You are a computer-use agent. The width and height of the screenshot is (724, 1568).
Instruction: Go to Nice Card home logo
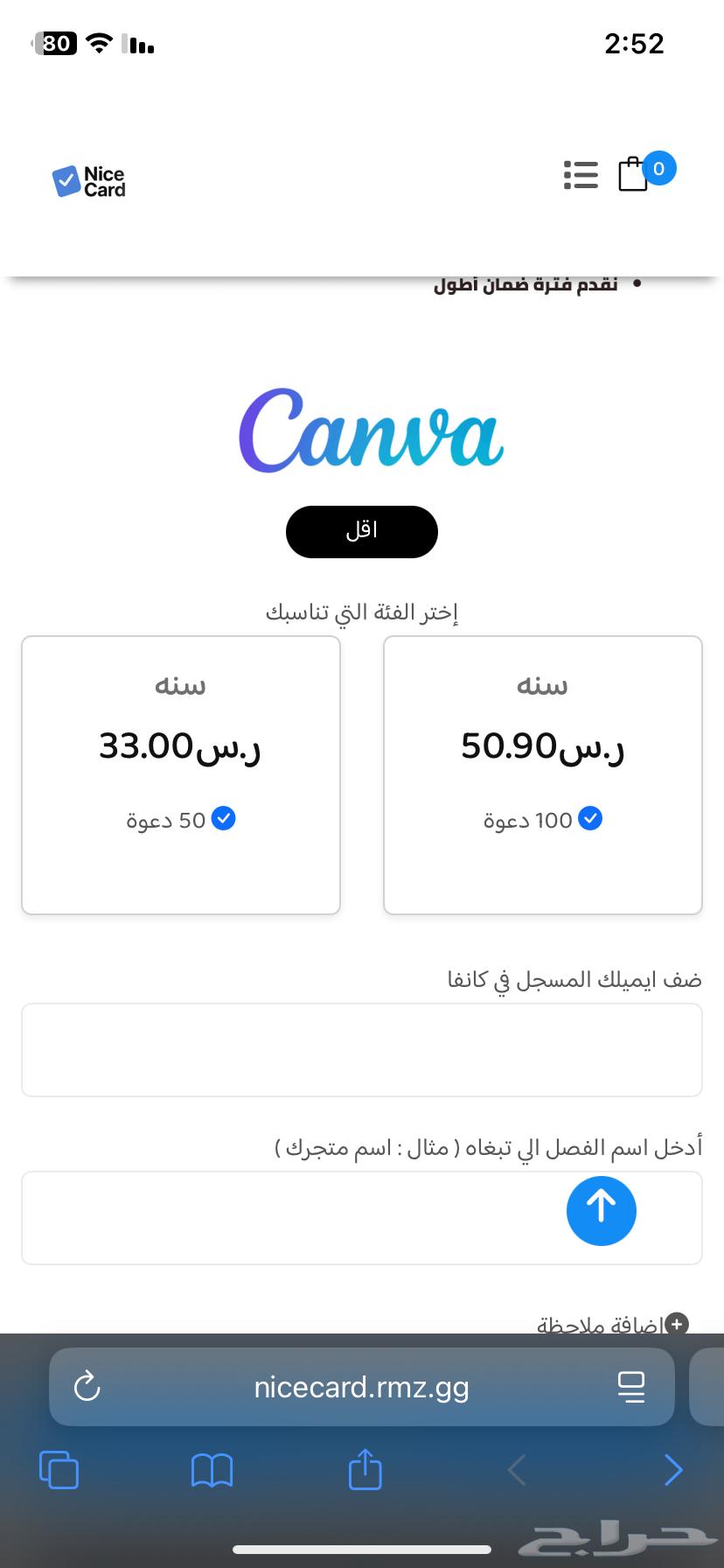pyautogui.click(x=89, y=181)
